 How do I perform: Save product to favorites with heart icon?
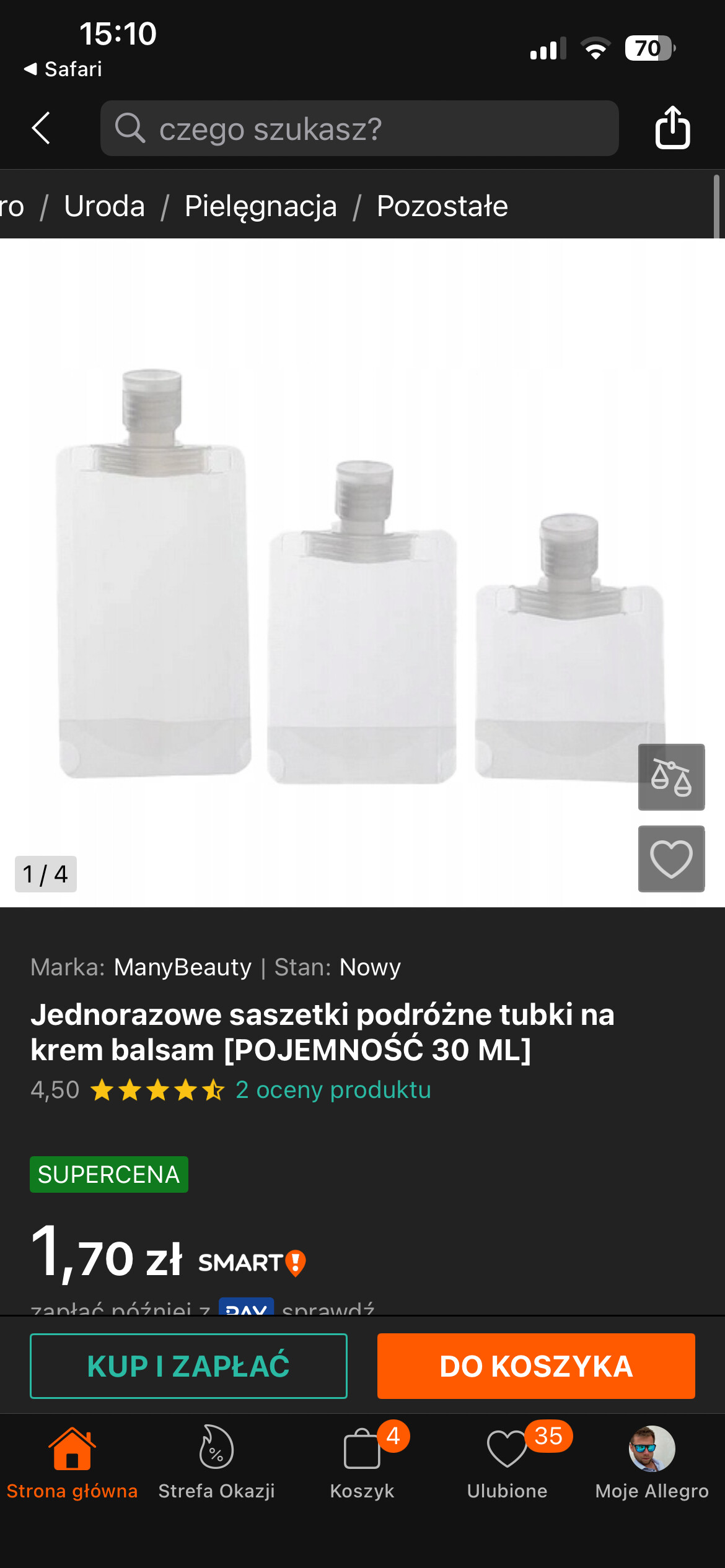tap(671, 859)
